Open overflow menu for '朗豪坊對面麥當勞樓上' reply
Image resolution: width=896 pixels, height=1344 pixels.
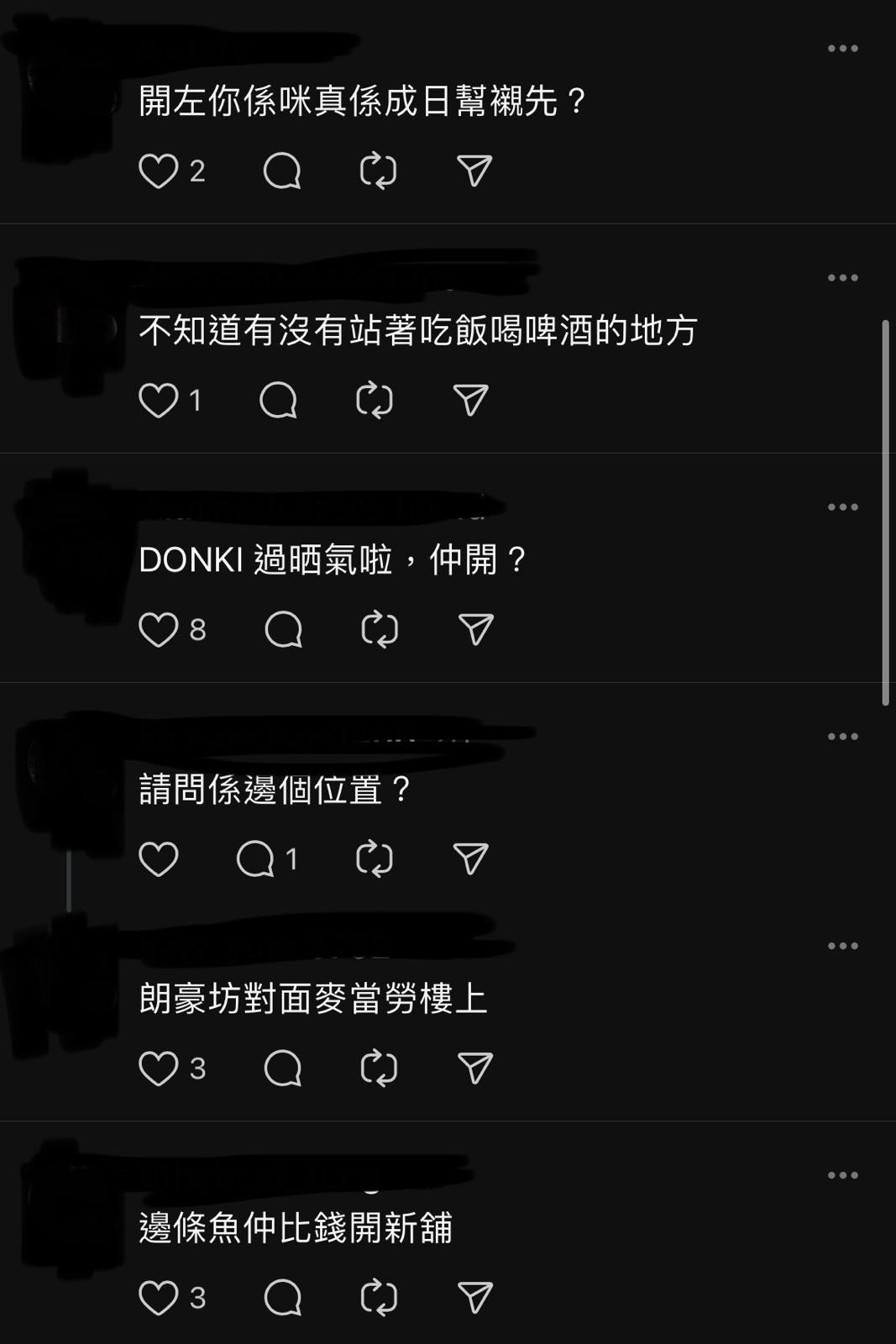pyautogui.click(x=842, y=946)
